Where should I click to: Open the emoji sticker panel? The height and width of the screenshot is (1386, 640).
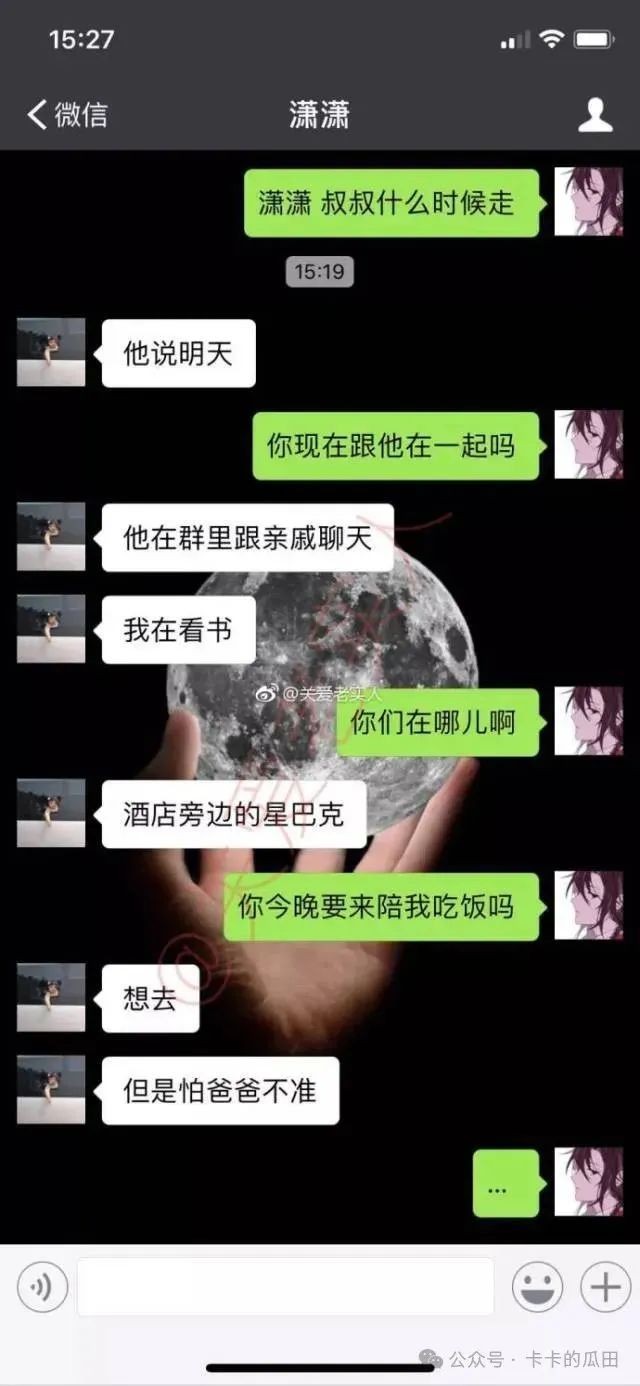[x=537, y=1286]
